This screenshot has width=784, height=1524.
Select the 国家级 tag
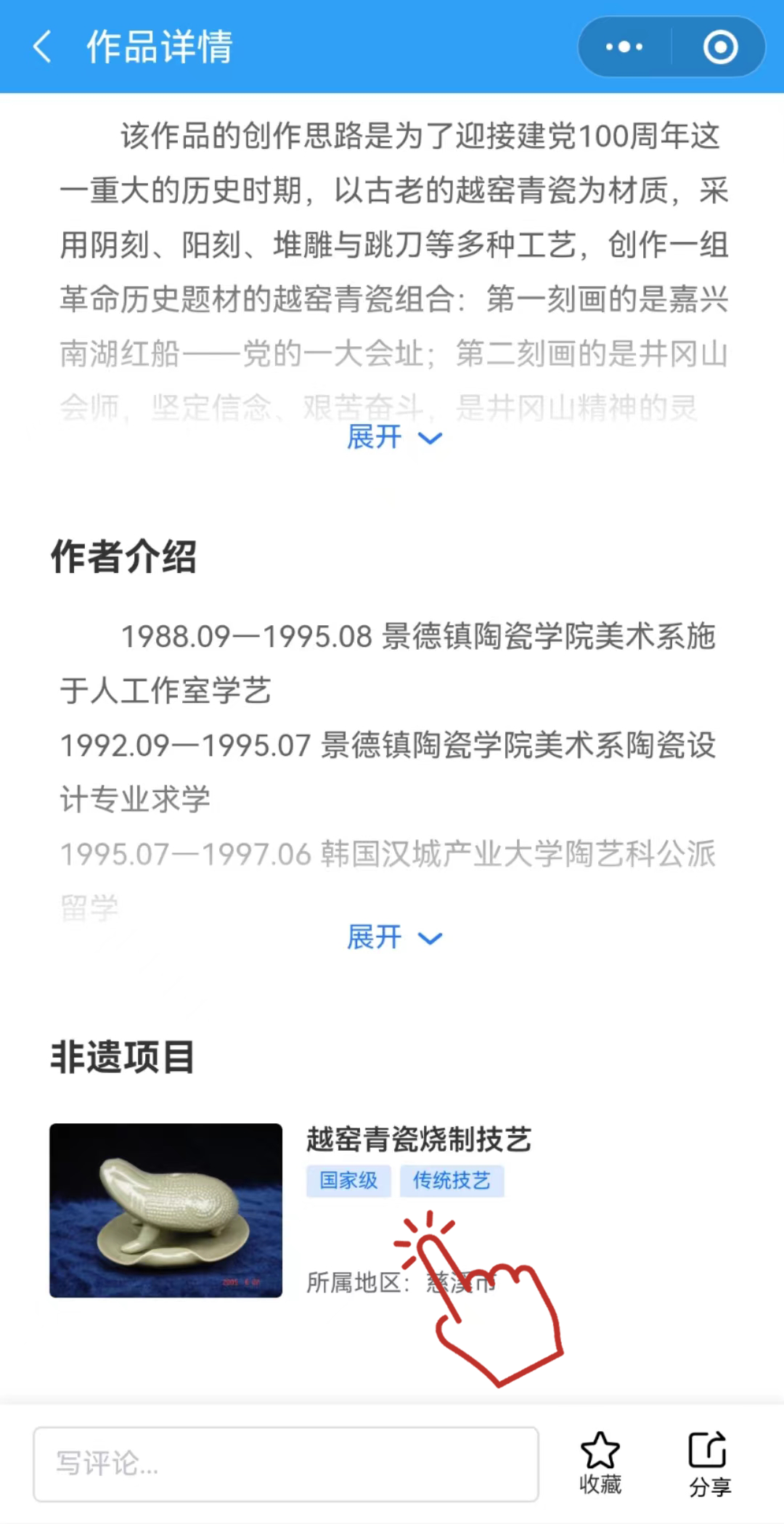[348, 1181]
